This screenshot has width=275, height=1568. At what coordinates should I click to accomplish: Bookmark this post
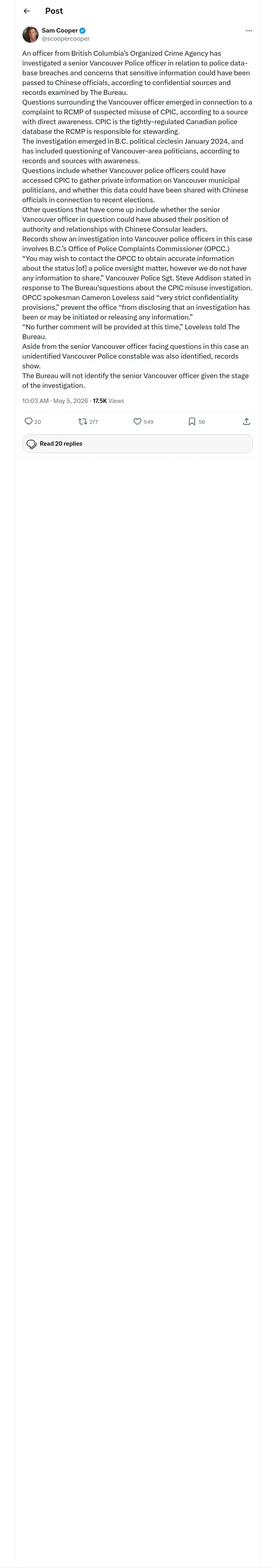(196, 422)
